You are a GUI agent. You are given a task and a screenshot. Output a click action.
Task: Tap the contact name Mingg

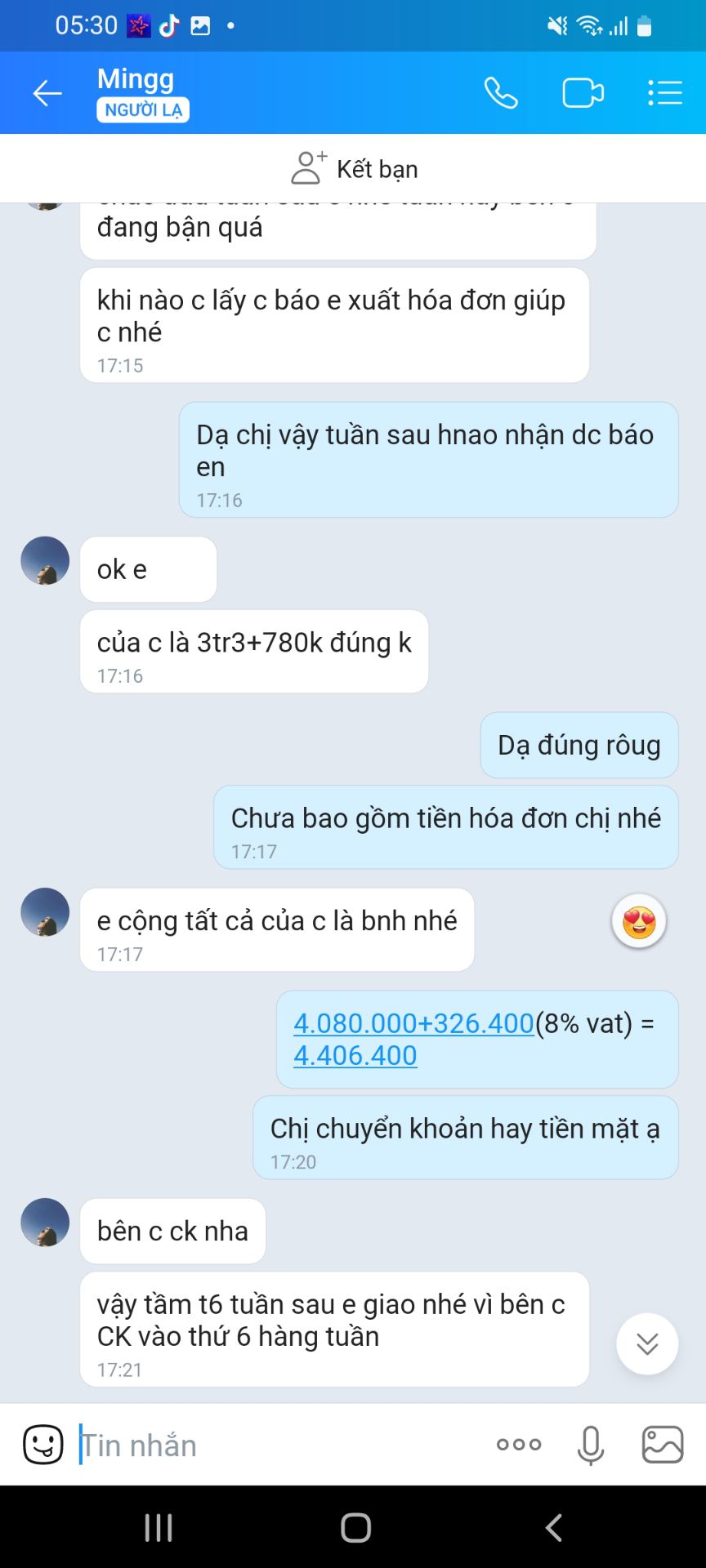(x=135, y=78)
